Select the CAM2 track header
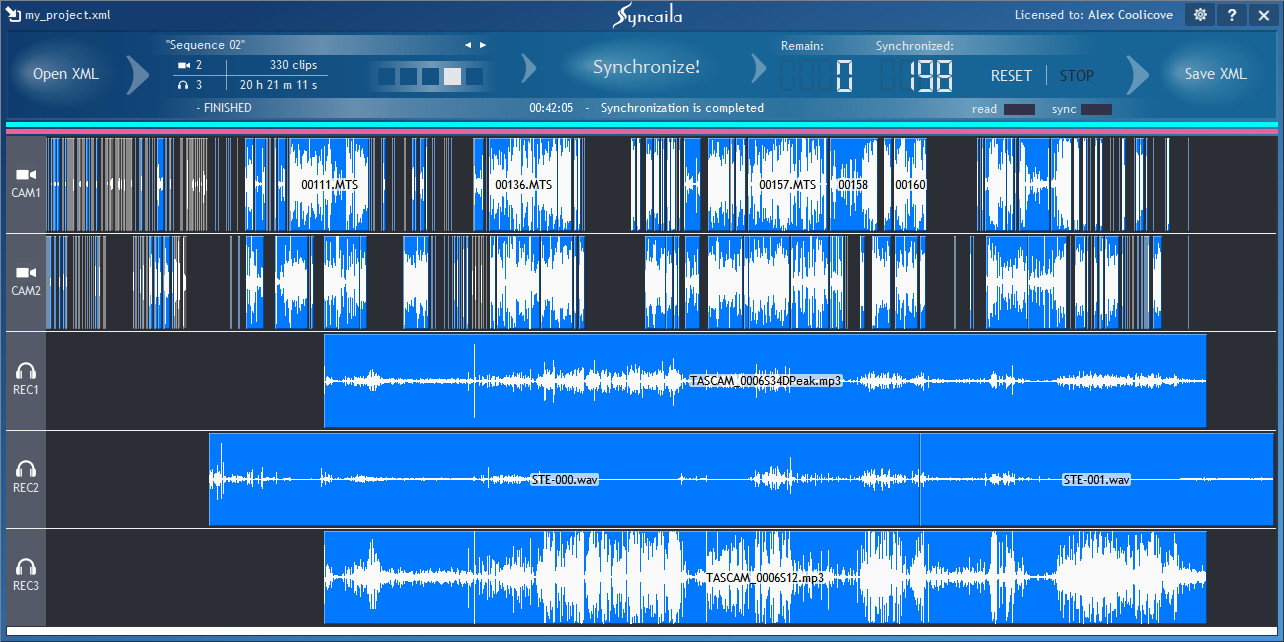The image size is (1284, 642). click(26, 282)
